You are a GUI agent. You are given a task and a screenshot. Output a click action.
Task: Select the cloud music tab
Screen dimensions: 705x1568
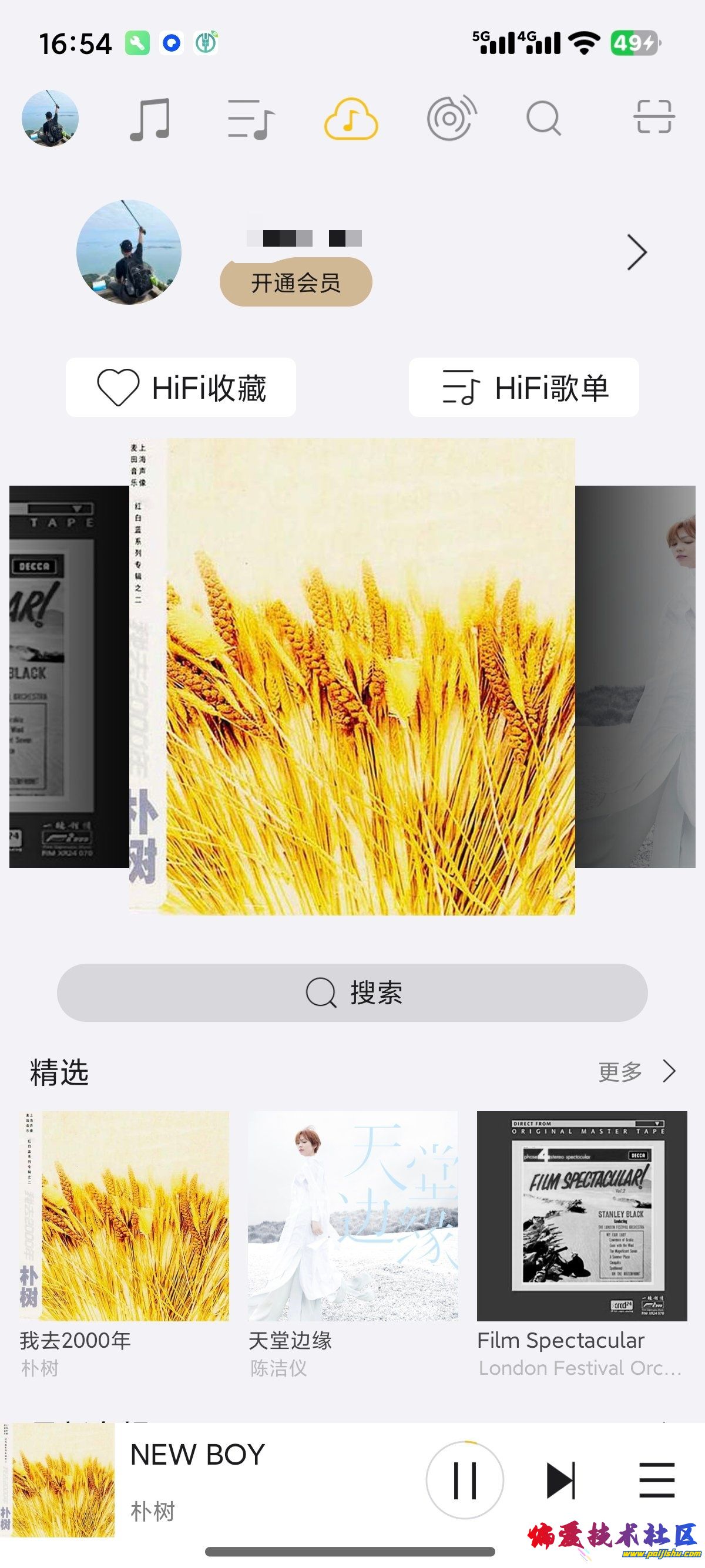tap(351, 119)
